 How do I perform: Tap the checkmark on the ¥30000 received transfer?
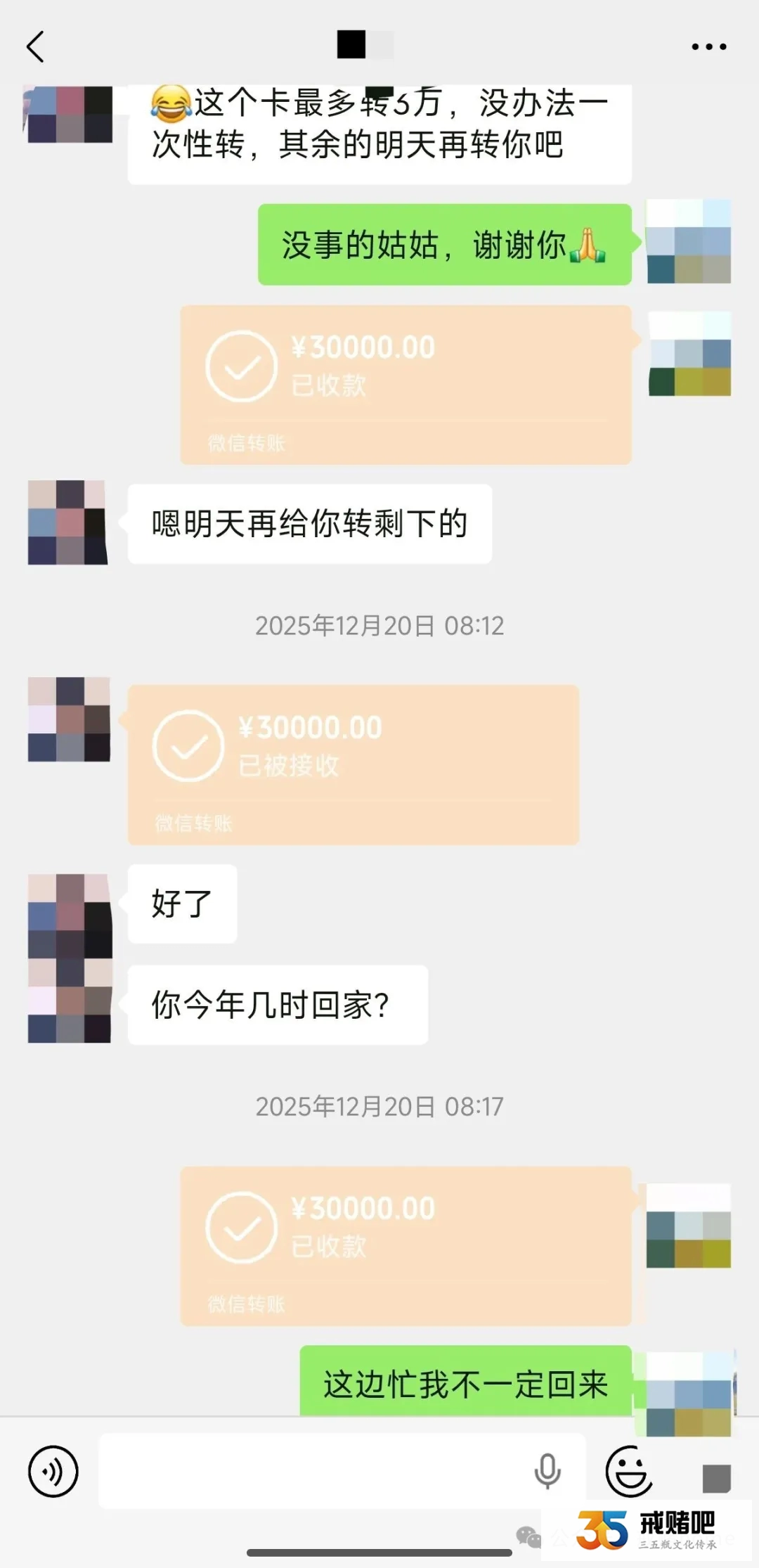coord(242,367)
